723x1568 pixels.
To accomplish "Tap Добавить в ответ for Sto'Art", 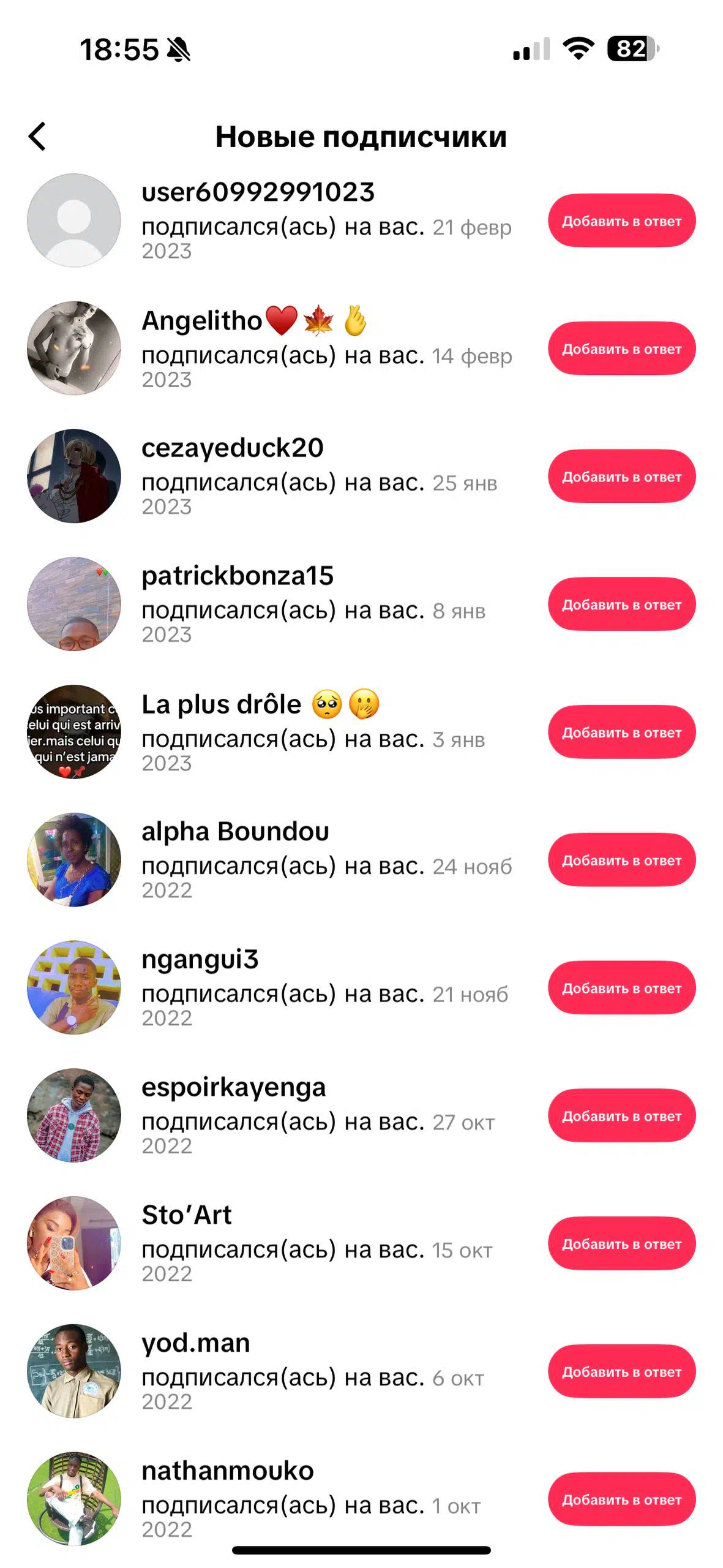I will 621,1244.
